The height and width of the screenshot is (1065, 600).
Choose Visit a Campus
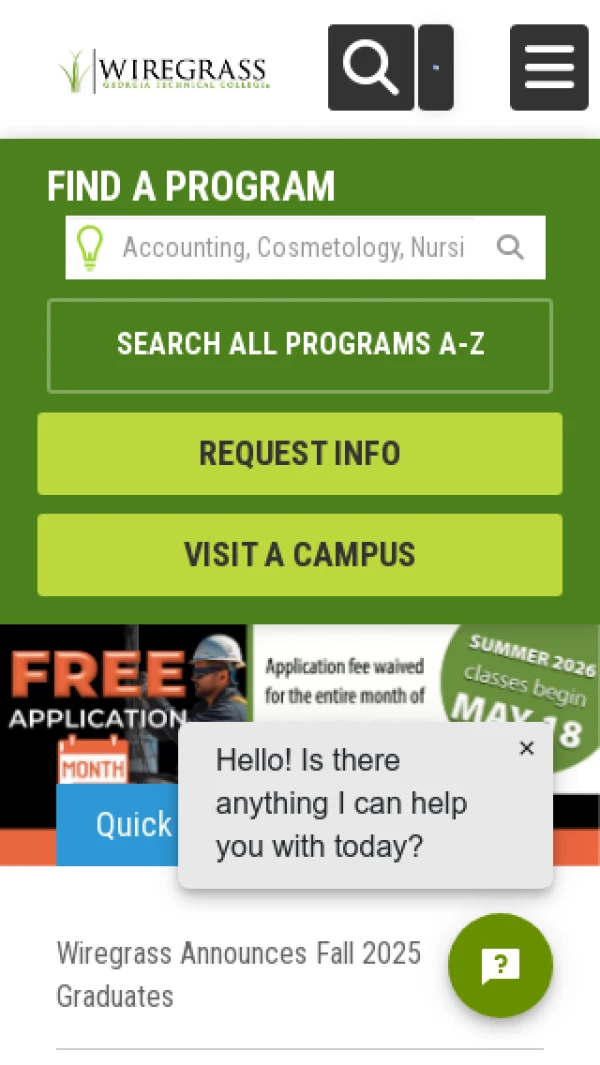tap(300, 555)
